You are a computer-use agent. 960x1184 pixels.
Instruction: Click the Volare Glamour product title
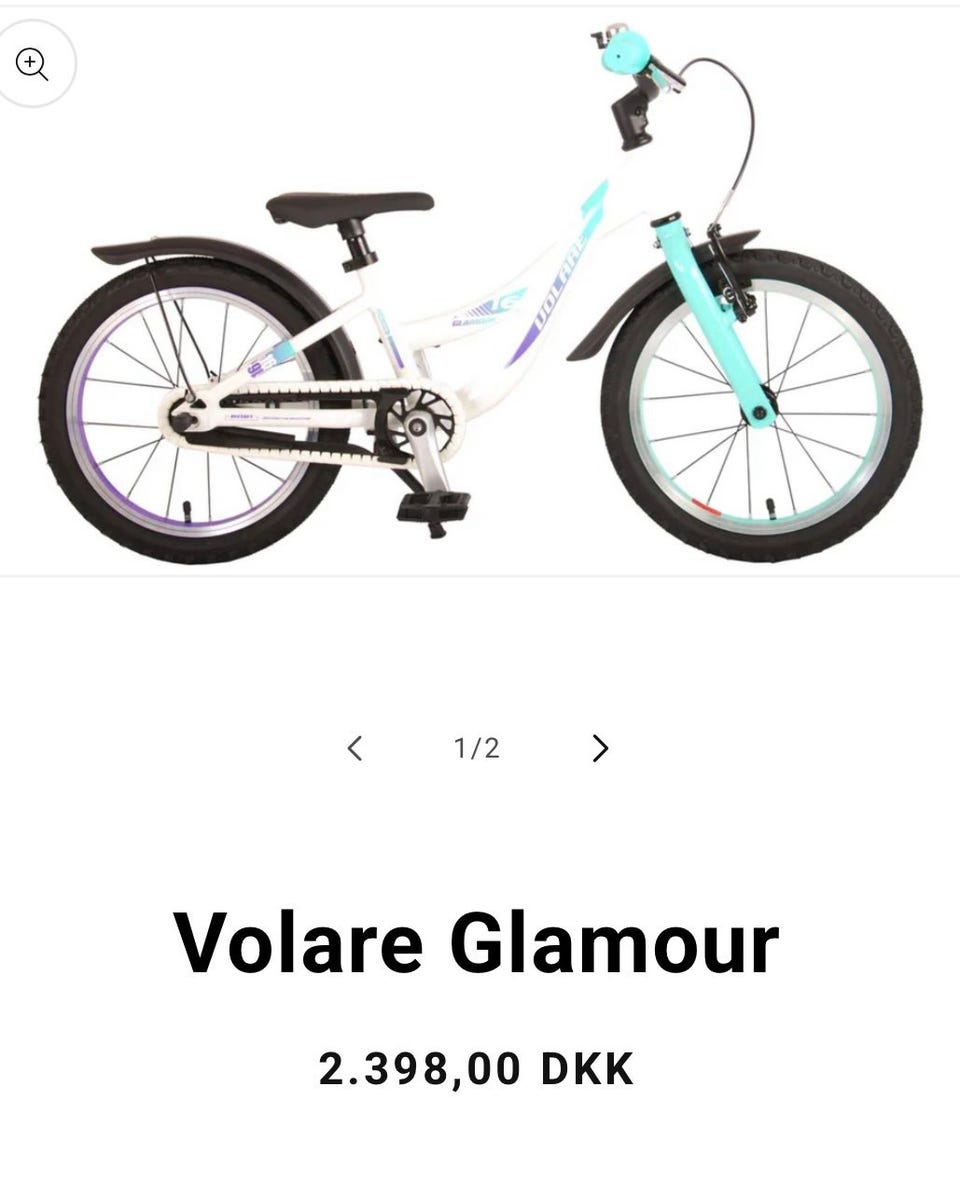point(479,941)
